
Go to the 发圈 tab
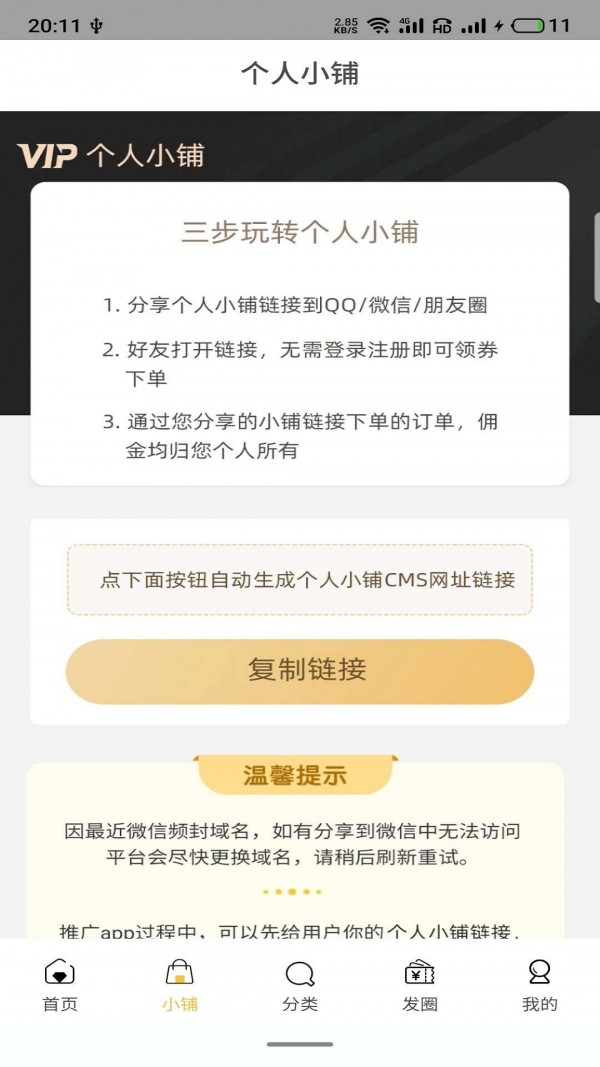point(420,985)
